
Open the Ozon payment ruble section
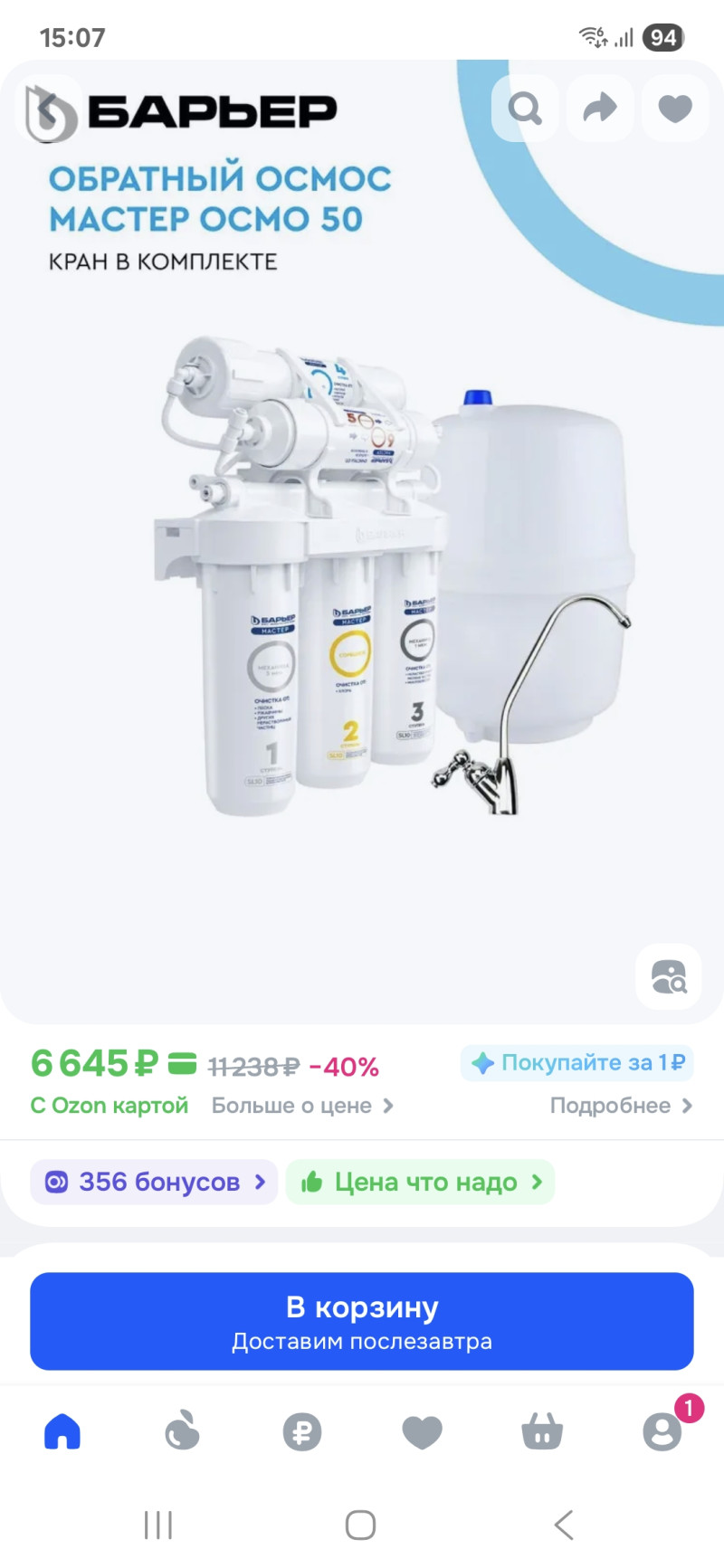pyautogui.click(x=302, y=1432)
